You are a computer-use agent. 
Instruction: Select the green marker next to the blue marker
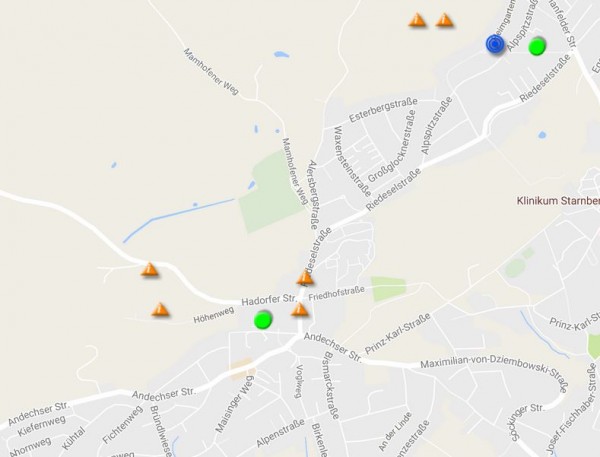[537, 45]
